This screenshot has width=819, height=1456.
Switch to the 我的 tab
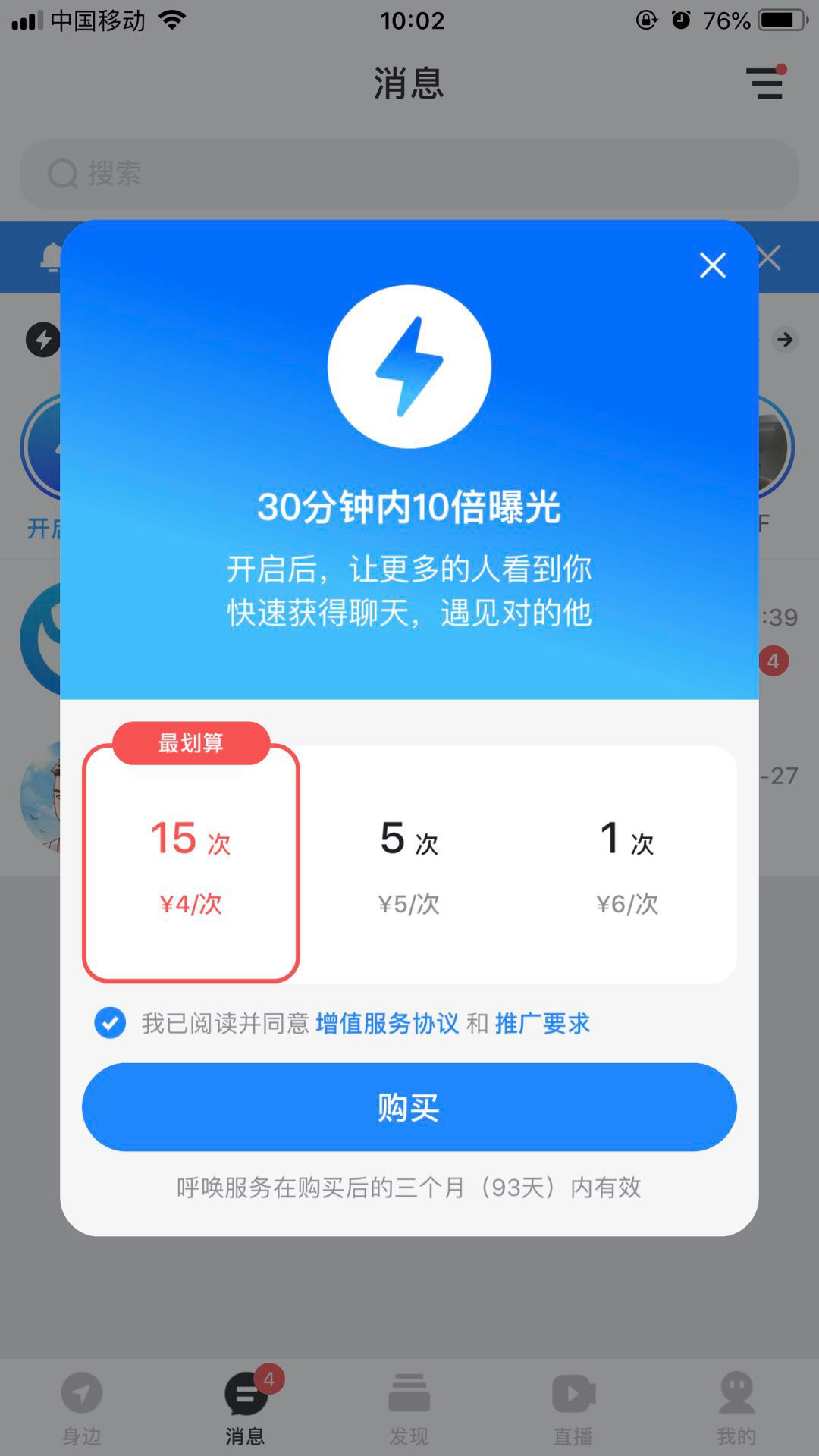click(736, 1407)
